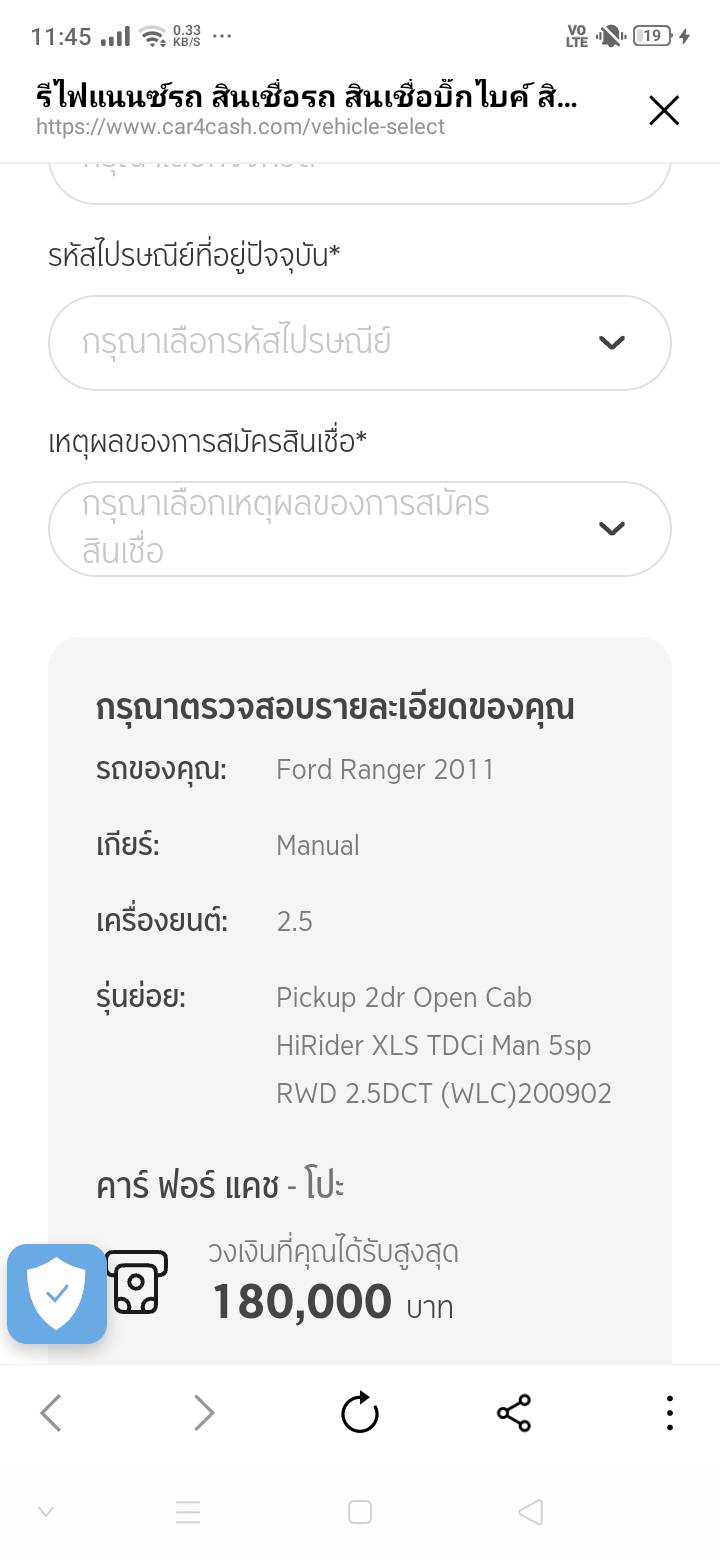
Task: Share this page link
Action: coord(514,1413)
